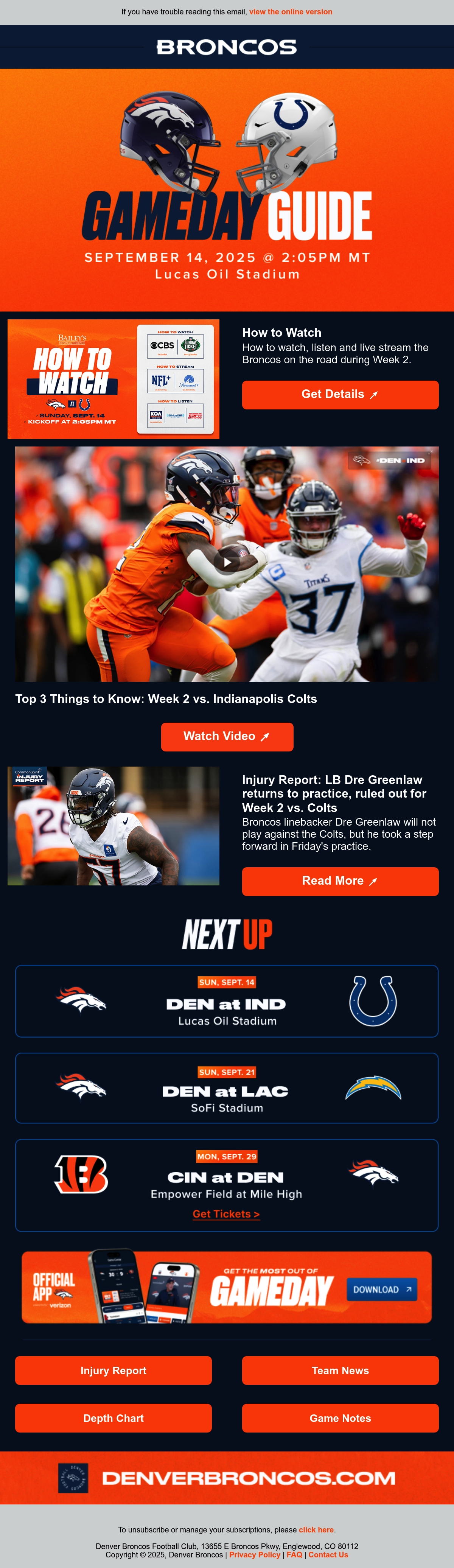View the Depth Chart
The image size is (454, 1568).
click(x=113, y=1418)
